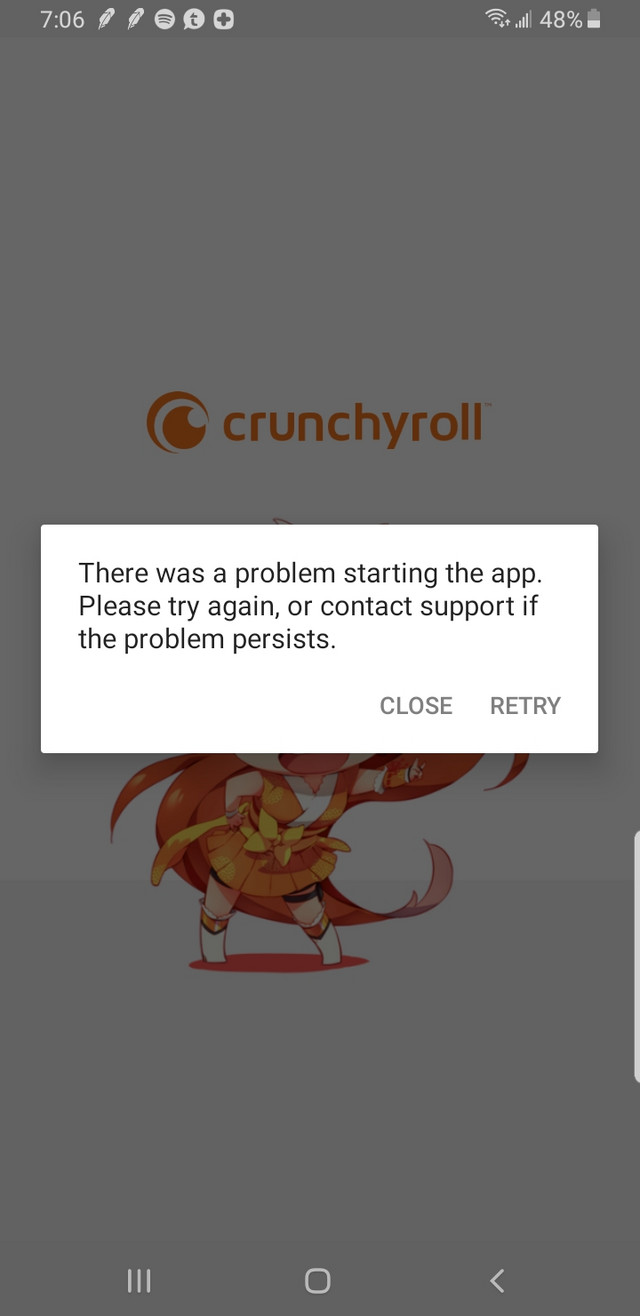Retry starting the Crunchyroll app
The width and height of the screenshot is (640, 1316).
[x=525, y=706]
